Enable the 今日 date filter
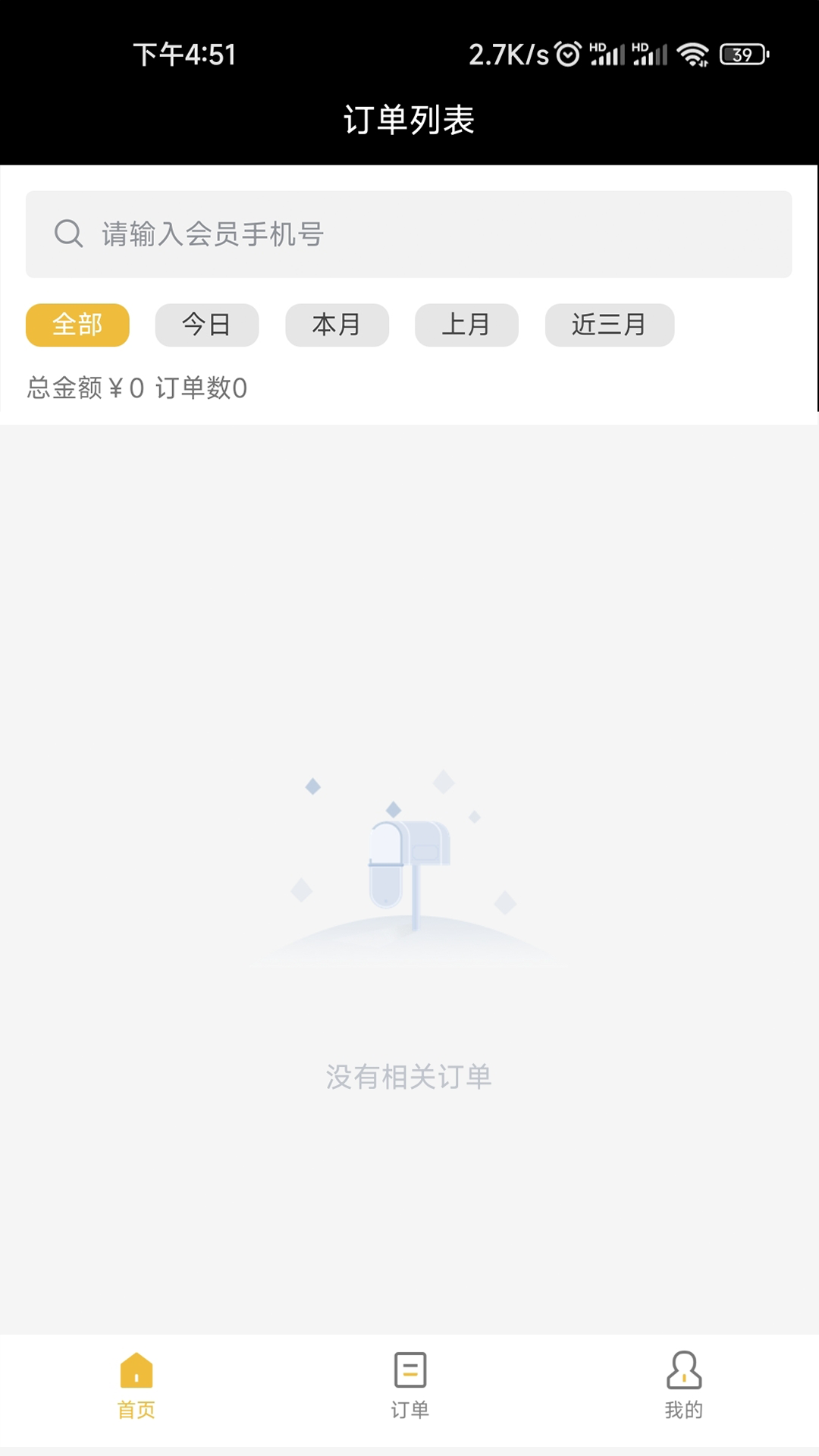Screen dimensions: 819x1456 coord(207,325)
